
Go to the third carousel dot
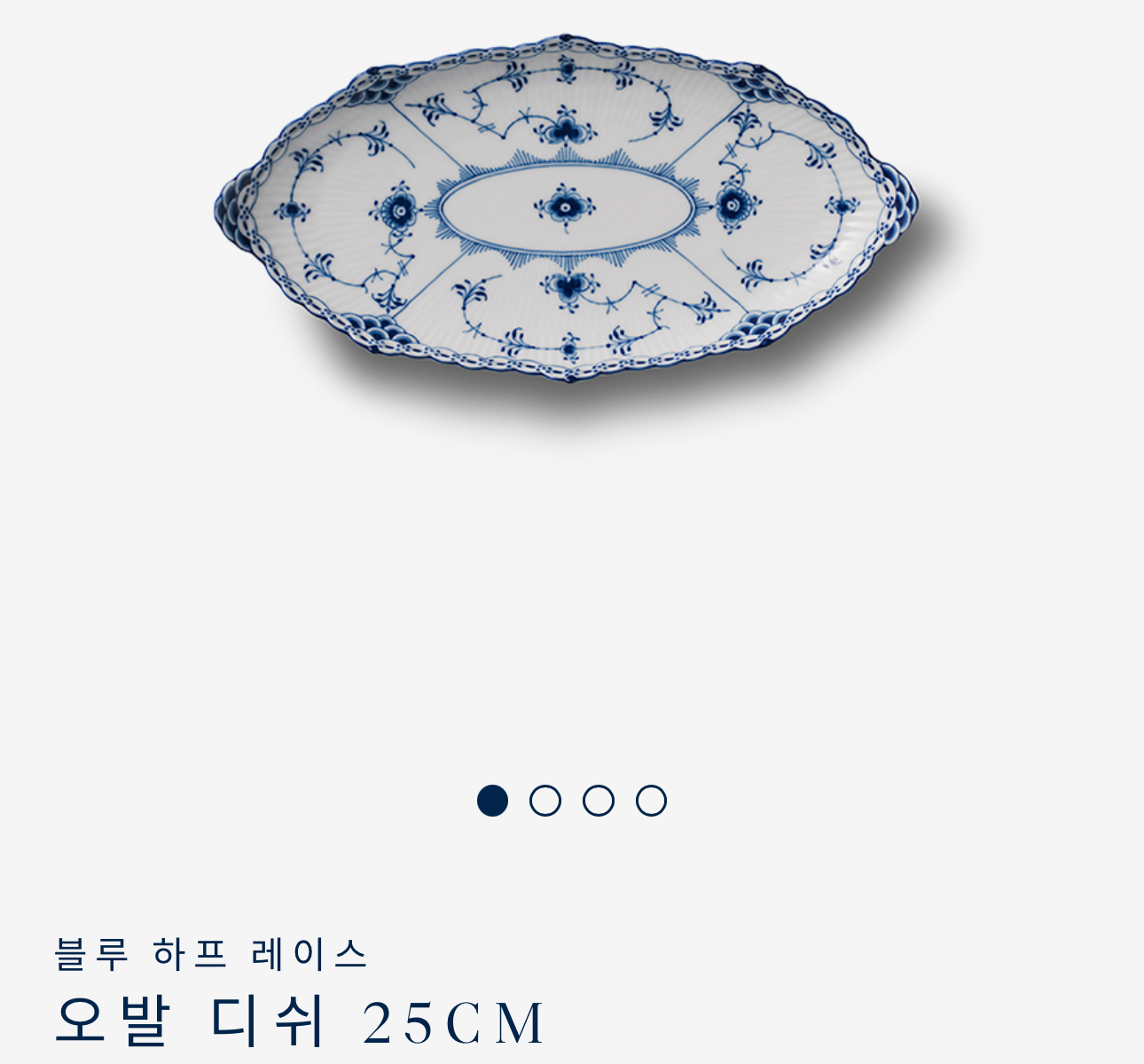tap(599, 801)
